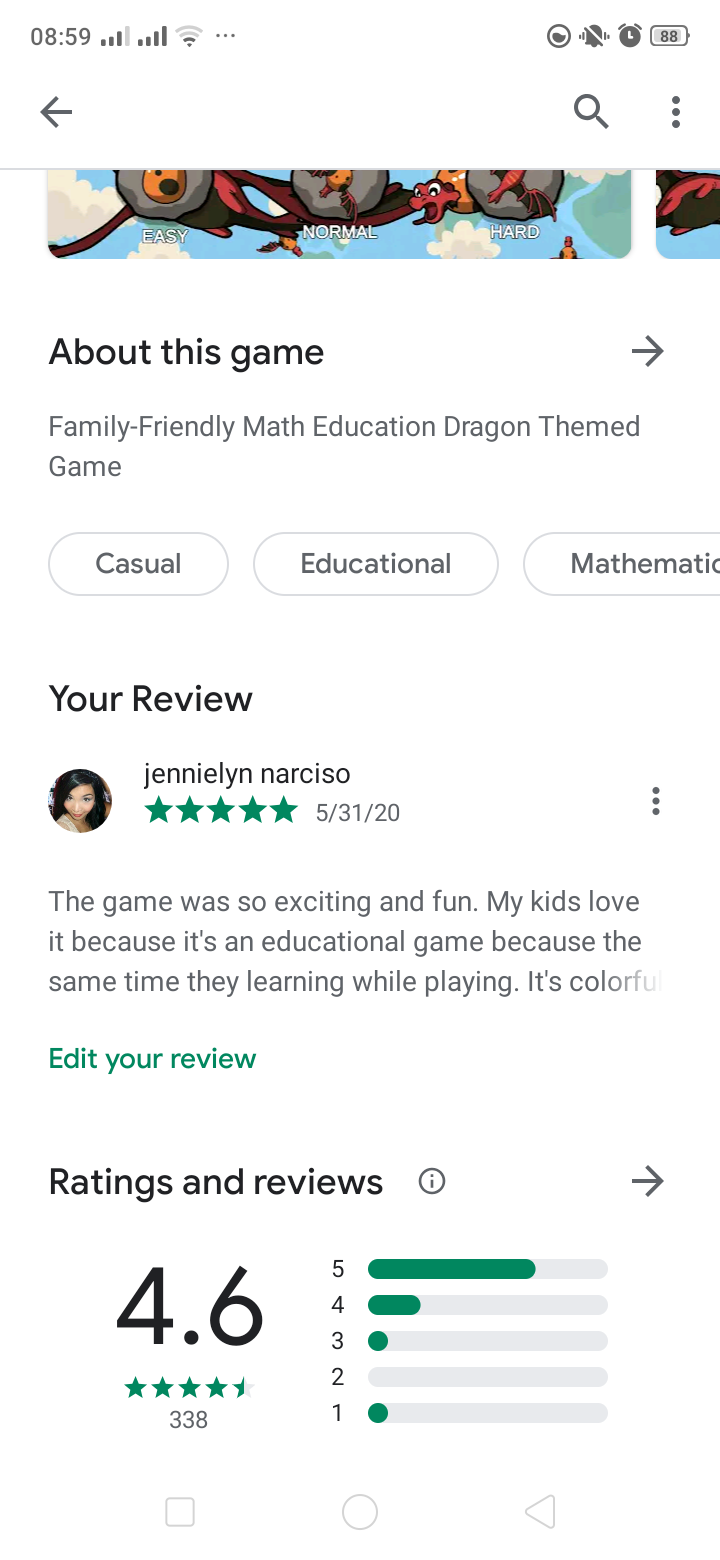The image size is (720, 1560).
Task: Tap the system home button
Action: pos(360,1512)
